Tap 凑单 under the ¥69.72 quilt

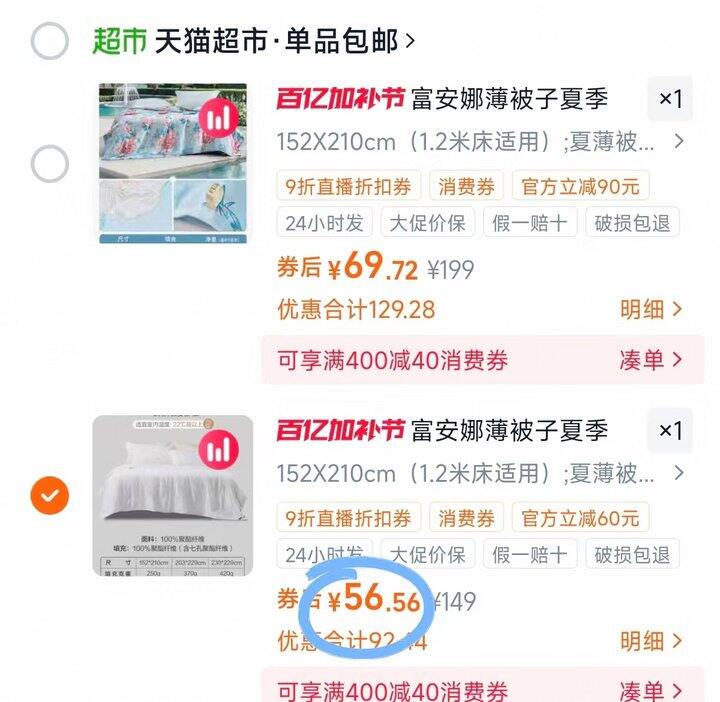(x=651, y=360)
